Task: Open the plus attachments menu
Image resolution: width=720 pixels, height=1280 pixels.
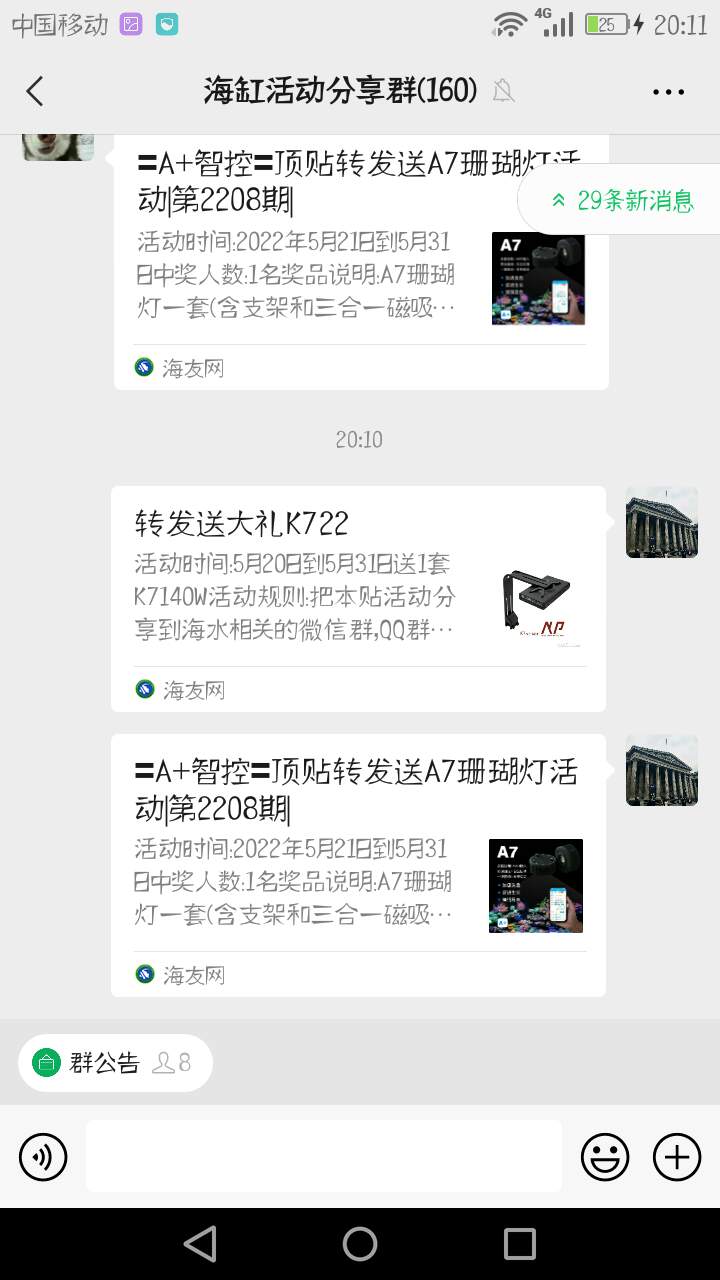Action: click(677, 1157)
